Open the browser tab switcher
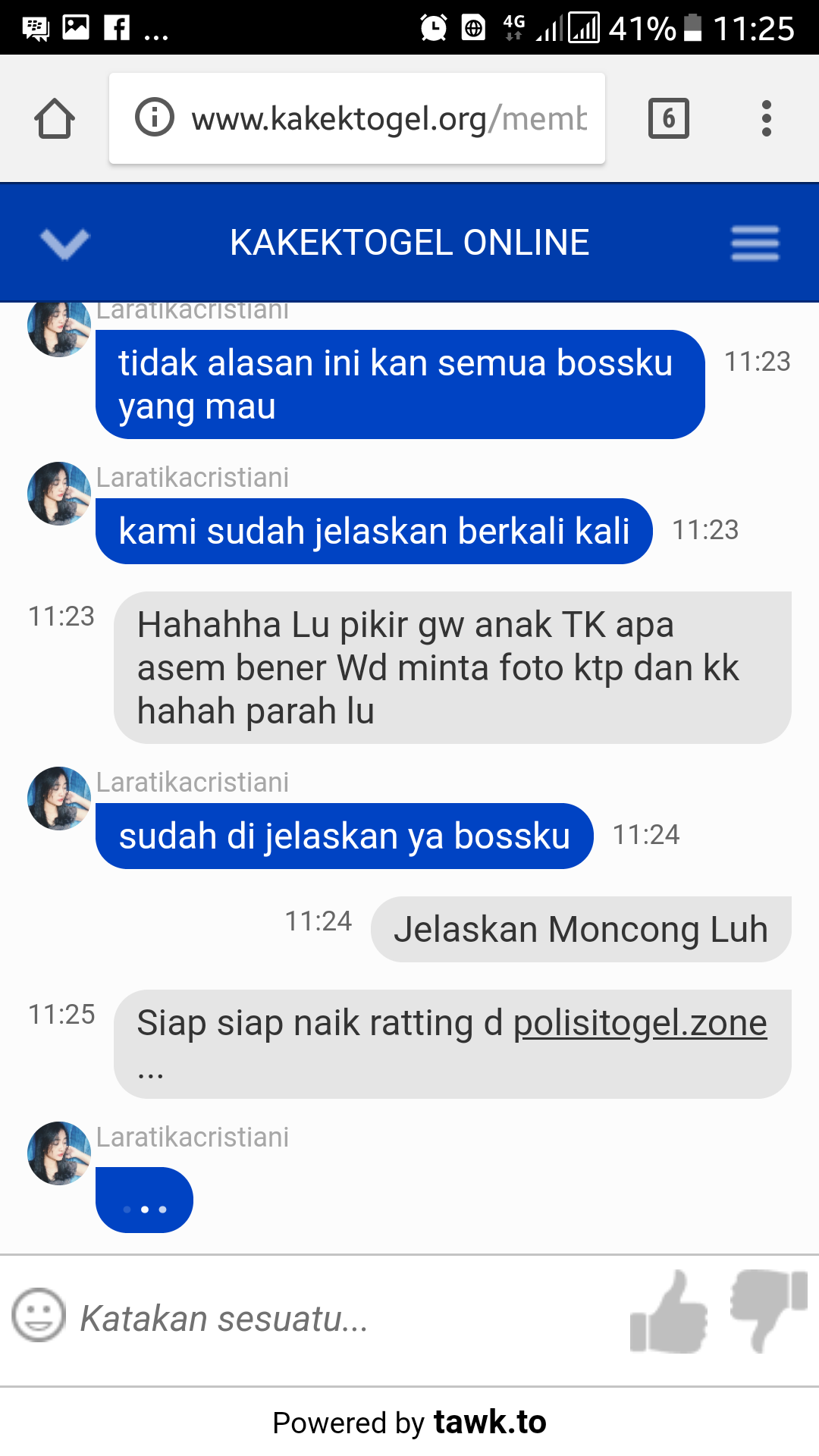 coord(668,119)
